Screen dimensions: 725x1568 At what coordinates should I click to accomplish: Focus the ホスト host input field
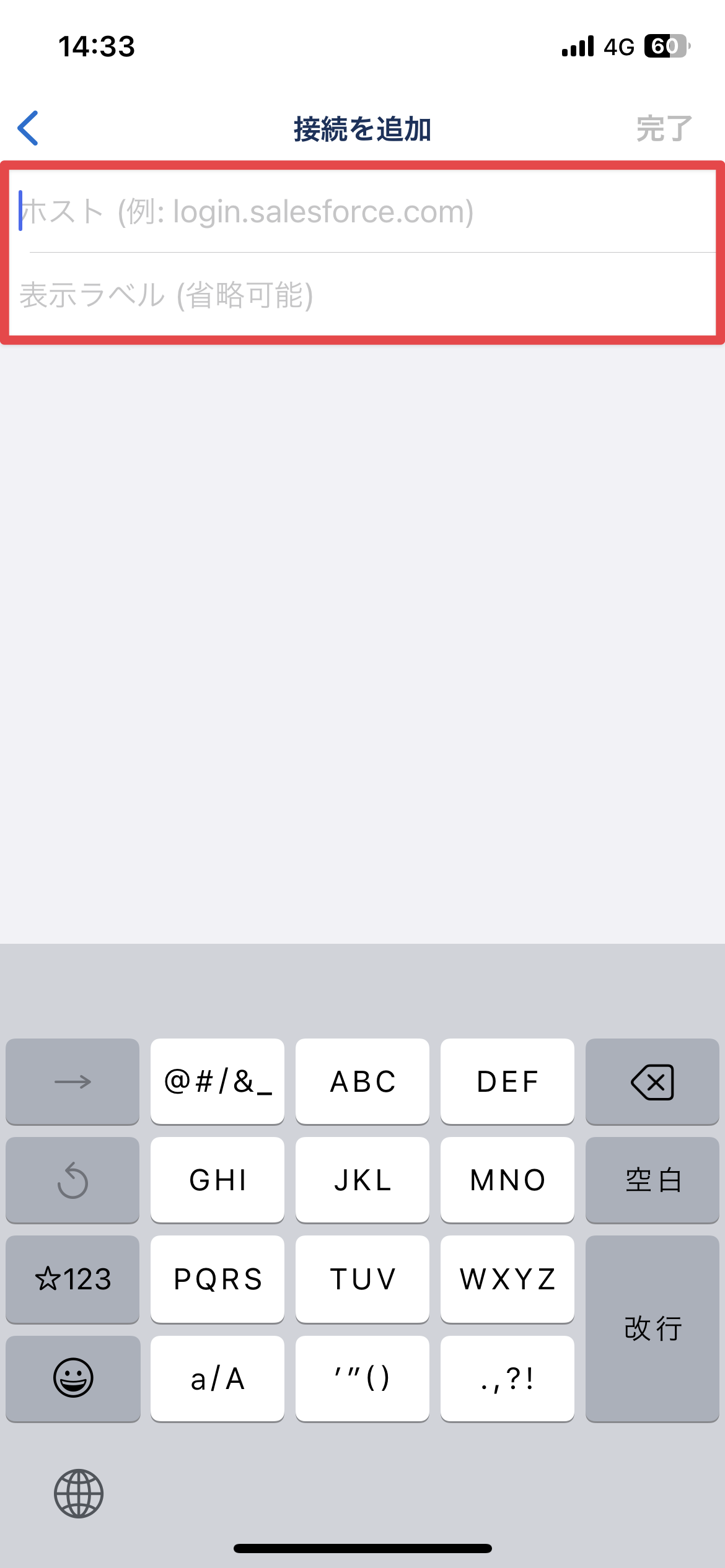362,211
